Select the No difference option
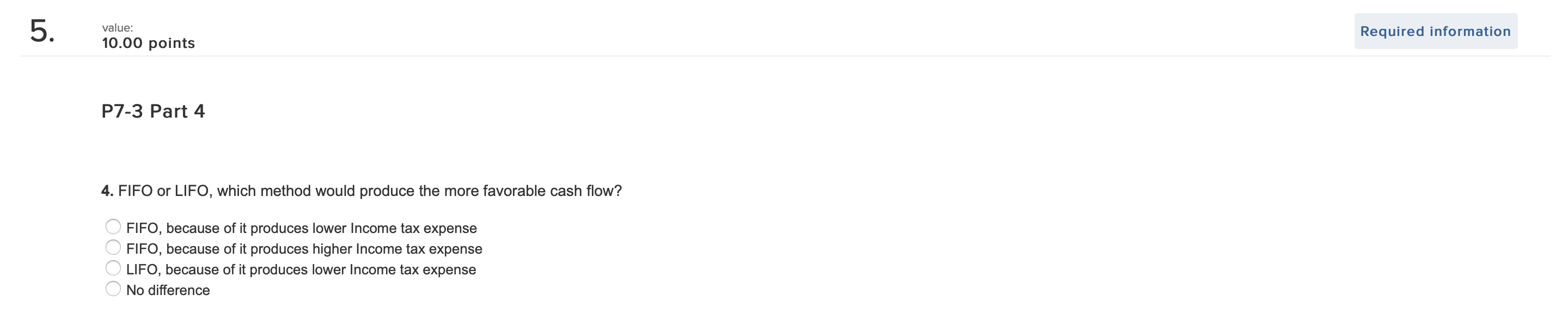1568x319 pixels. point(113,289)
